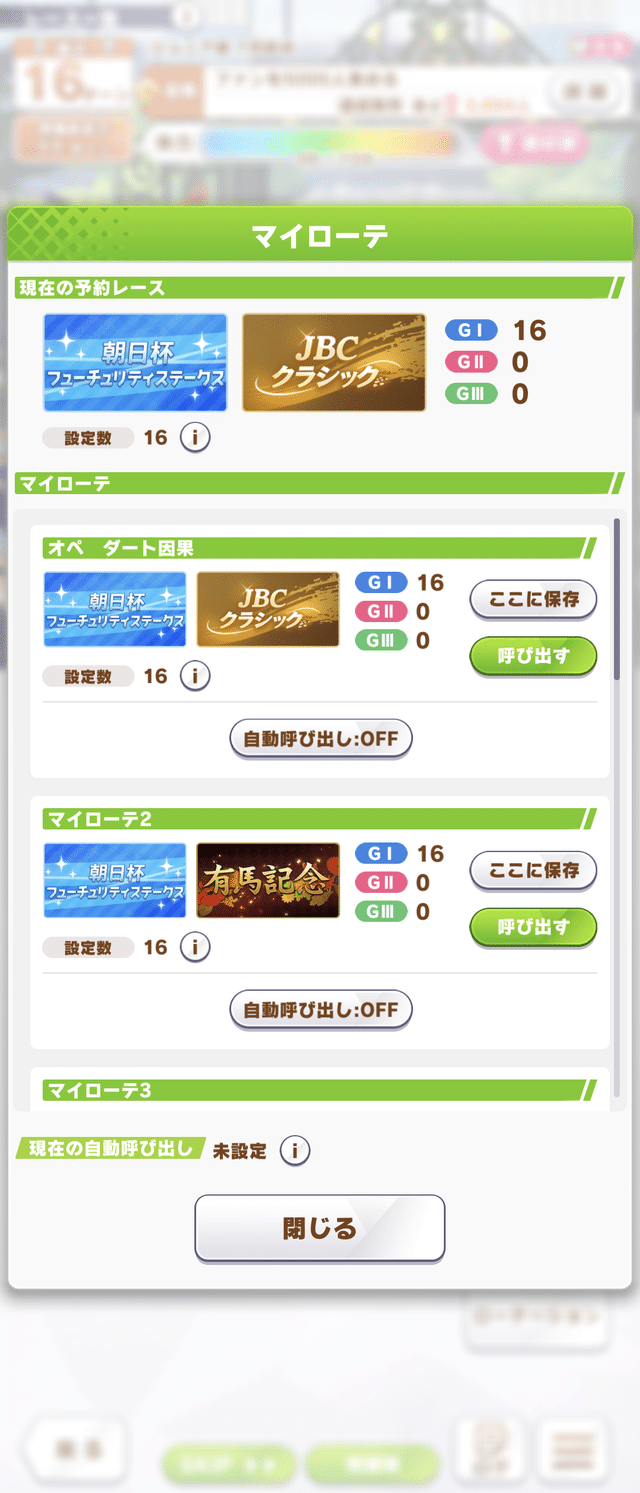
Task: Close the マイローテ dialog with 閉じる
Action: click(319, 1227)
